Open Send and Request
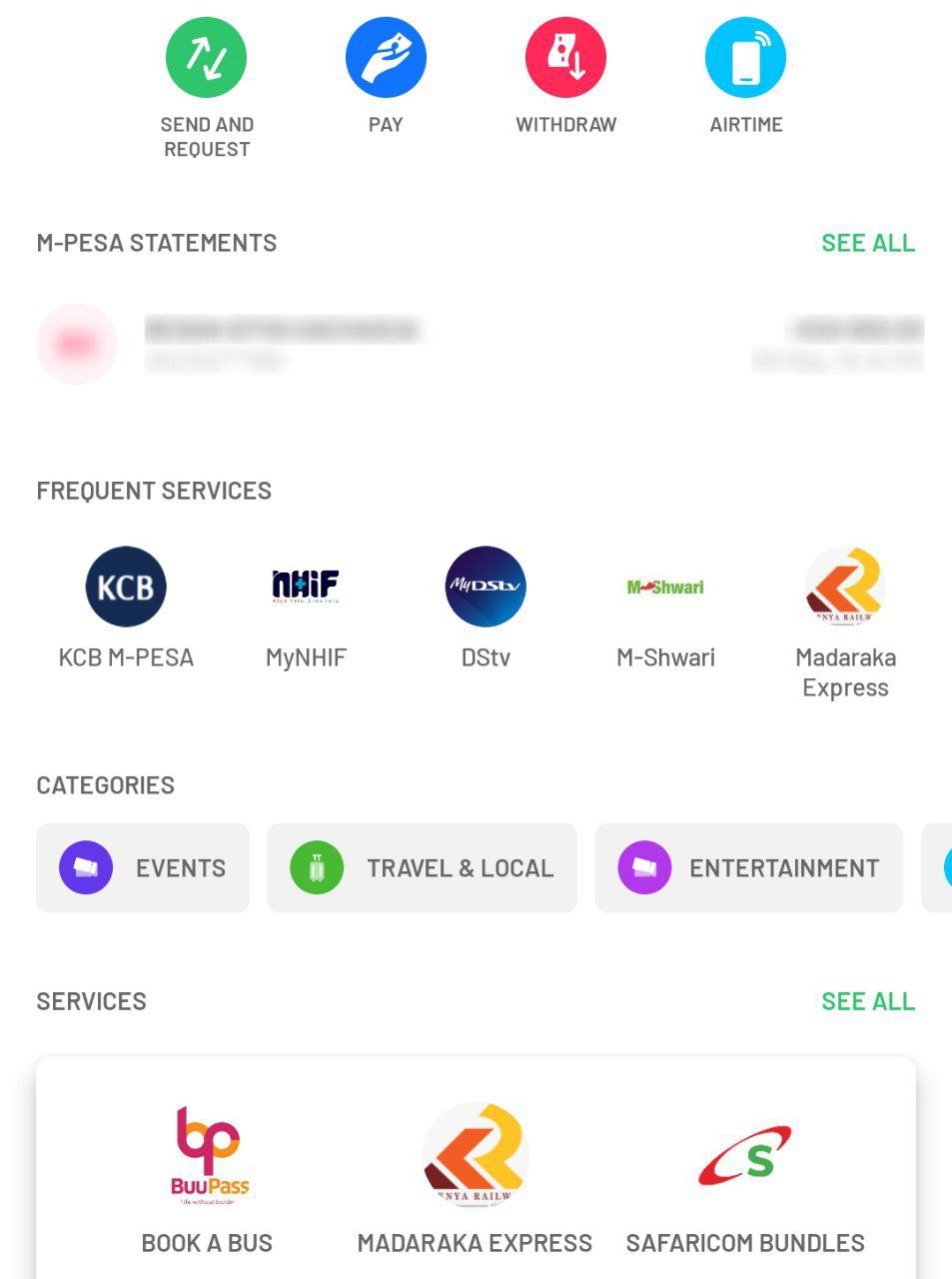The image size is (952, 1279). (206, 58)
